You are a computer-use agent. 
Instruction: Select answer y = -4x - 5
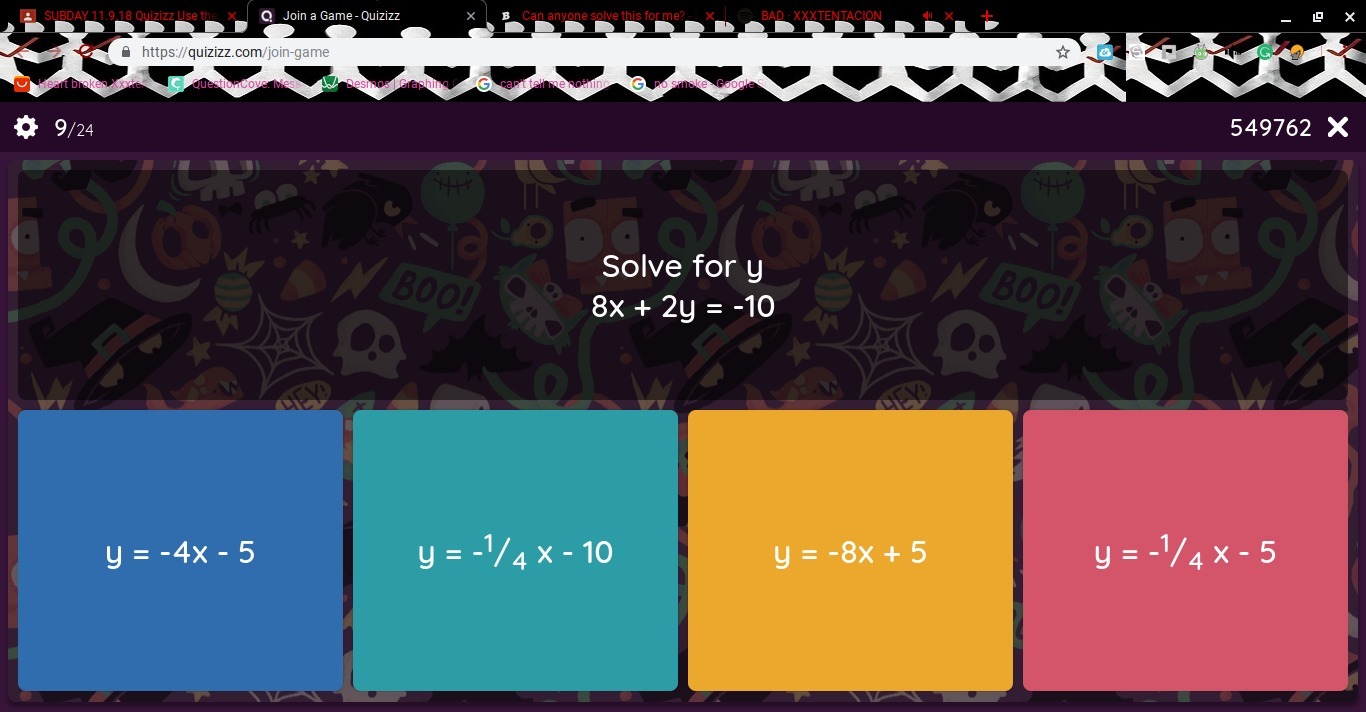pyautogui.click(x=180, y=550)
